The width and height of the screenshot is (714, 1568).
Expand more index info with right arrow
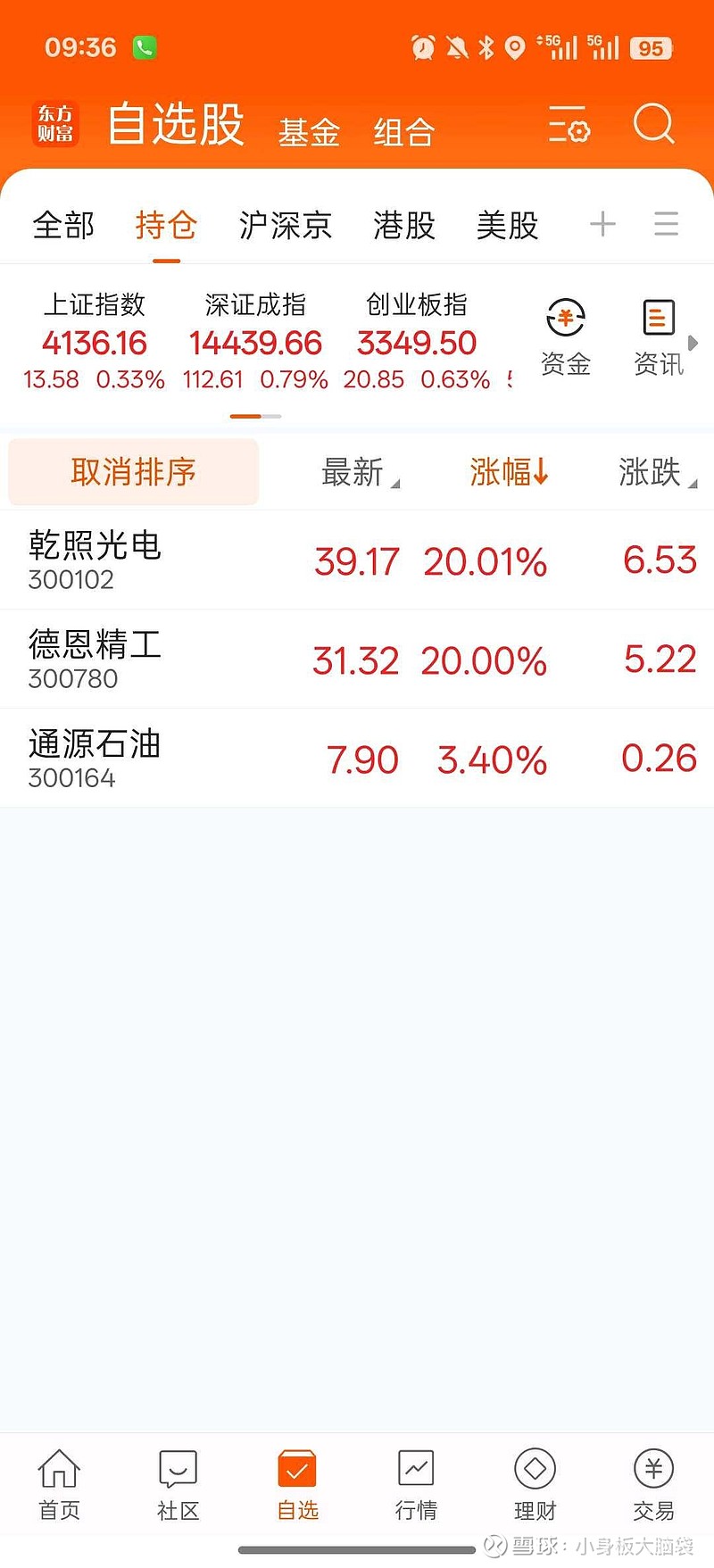[x=693, y=342]
